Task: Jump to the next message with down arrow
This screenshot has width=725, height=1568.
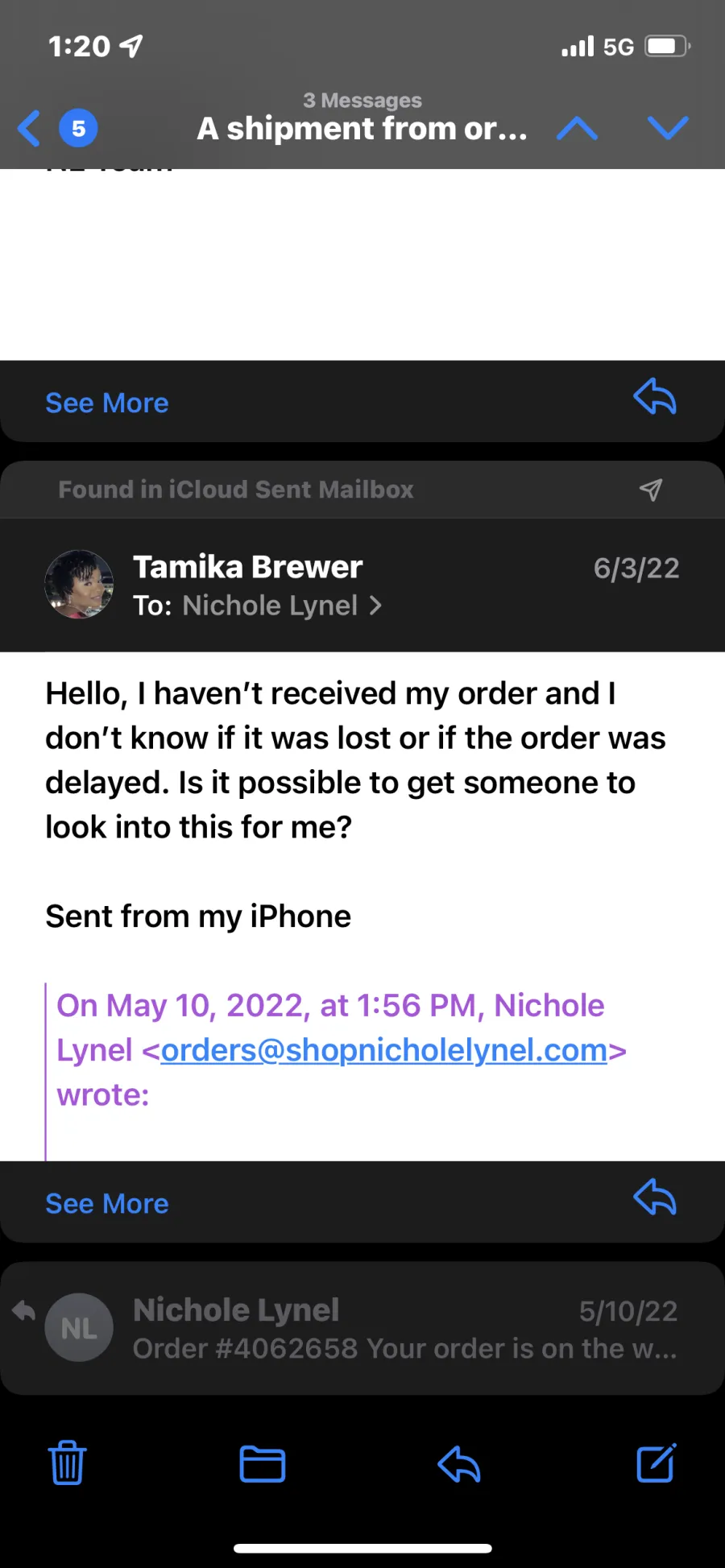Action: (x=668, y=128)
